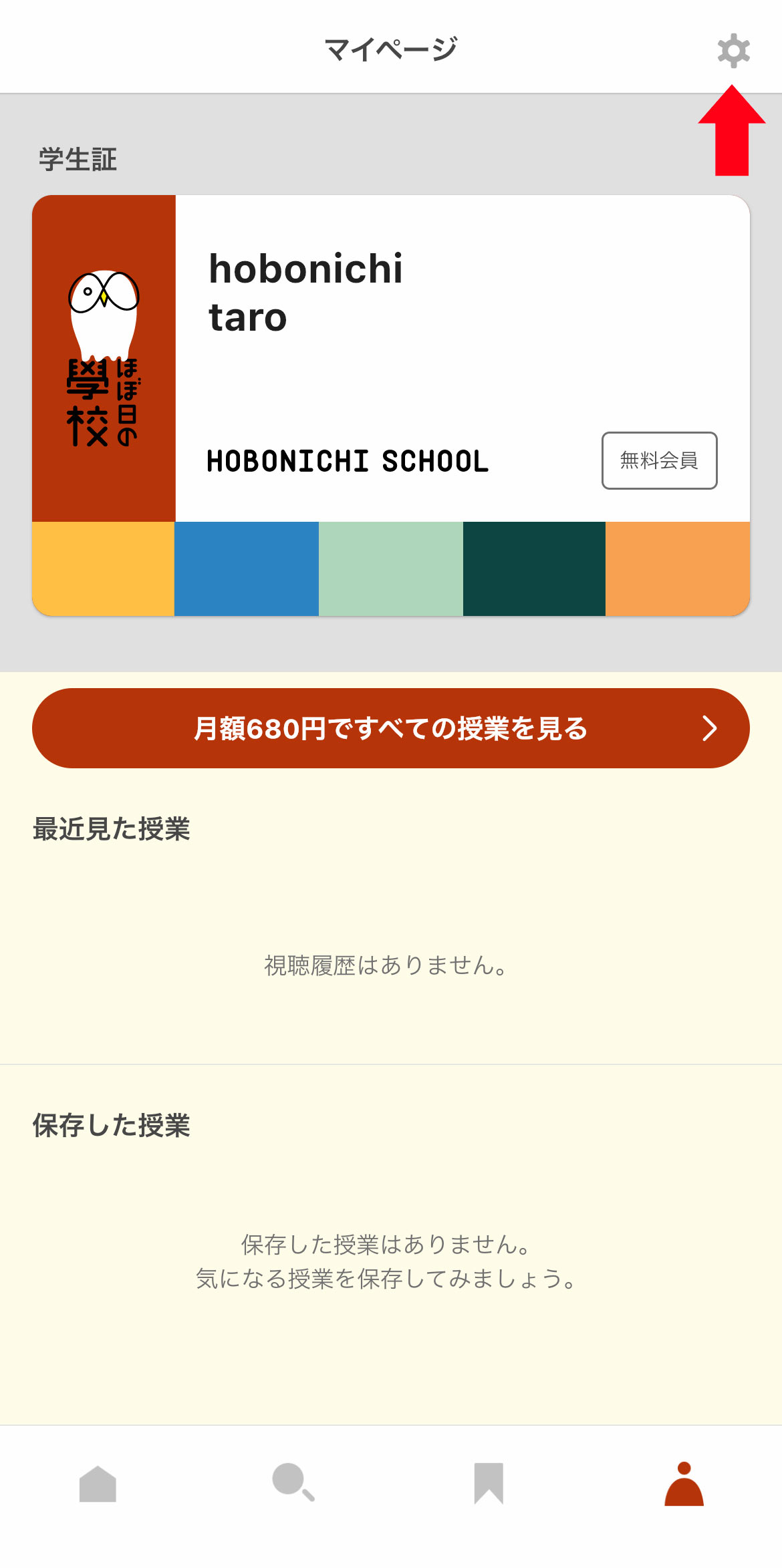This screenshot has width=782, height=1568.
Task: Open the settings gear icon
Action: coord(733,51)
